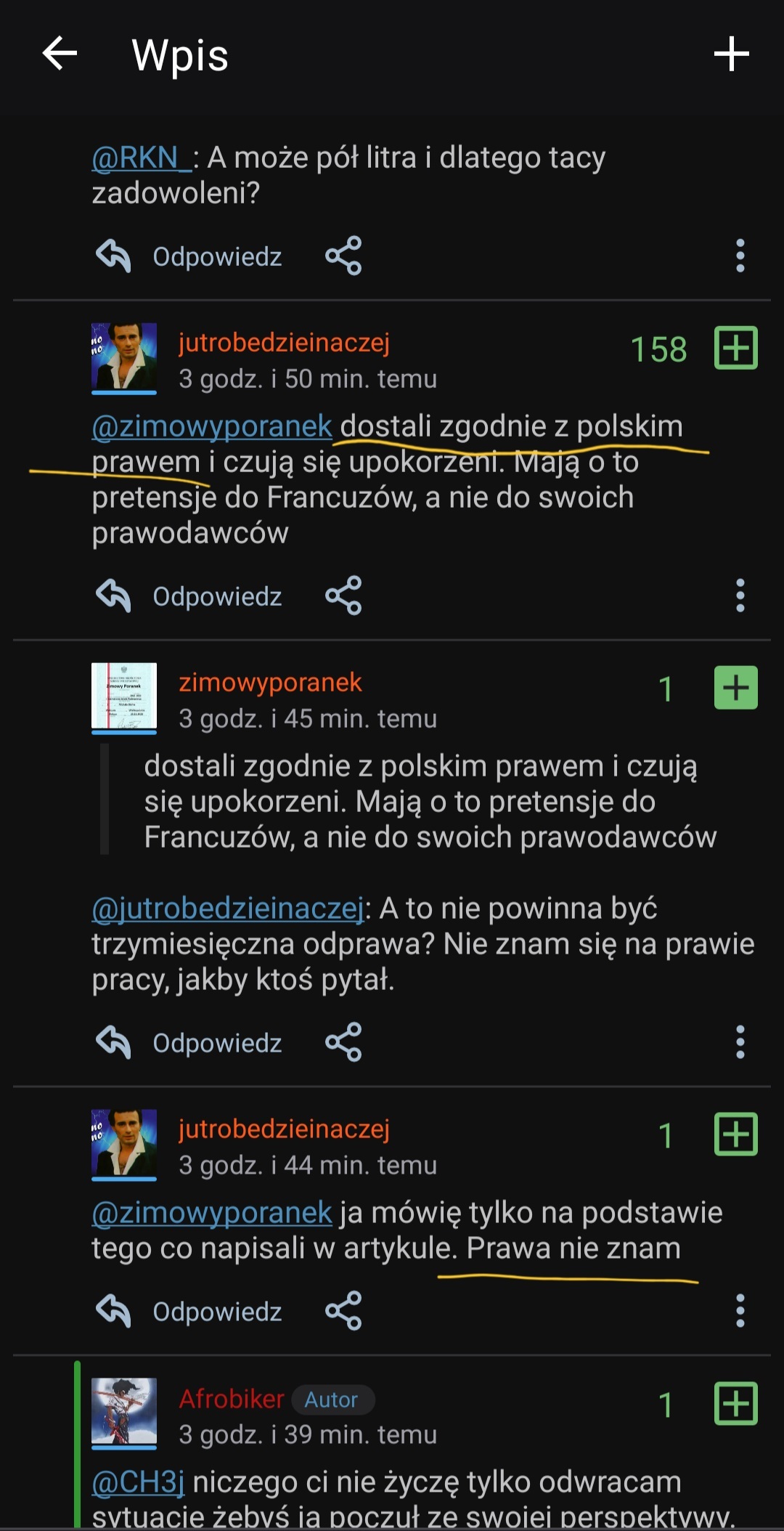Toggle the upvote on zimowyporanek's comment
This screenshot has width=784, height=1531.
pos(735,688)
